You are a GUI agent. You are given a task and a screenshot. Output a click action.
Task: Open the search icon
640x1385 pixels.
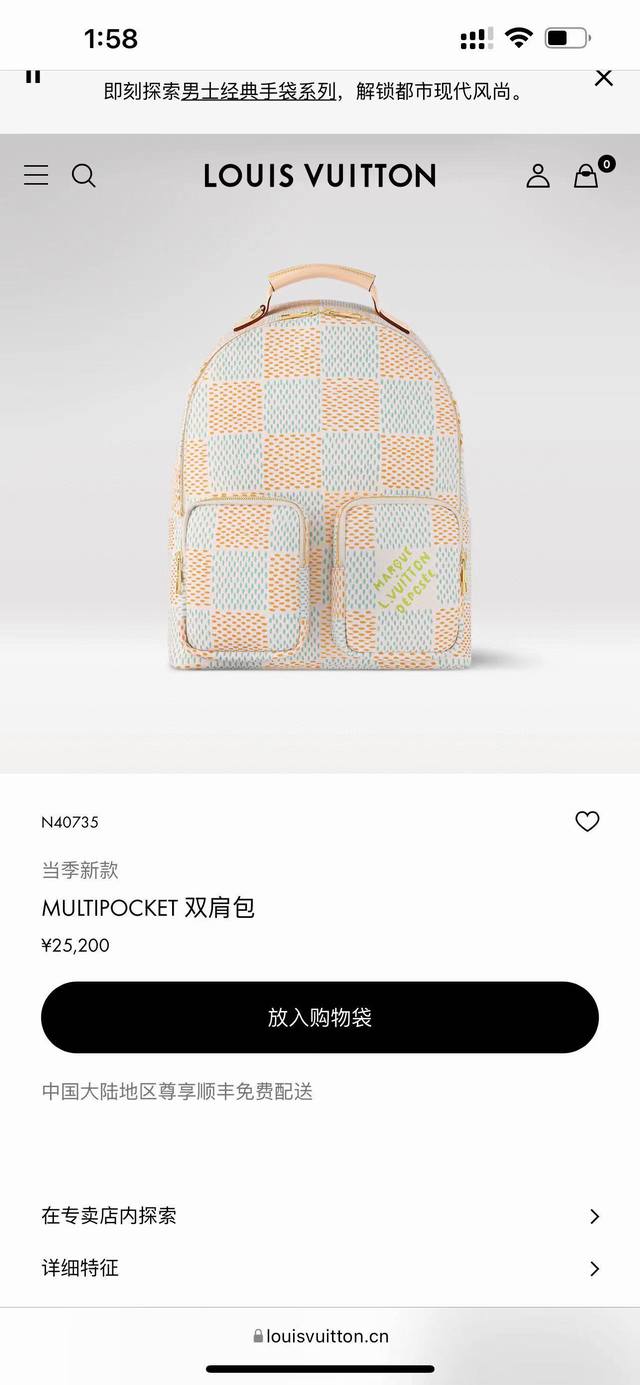point(84,176)
